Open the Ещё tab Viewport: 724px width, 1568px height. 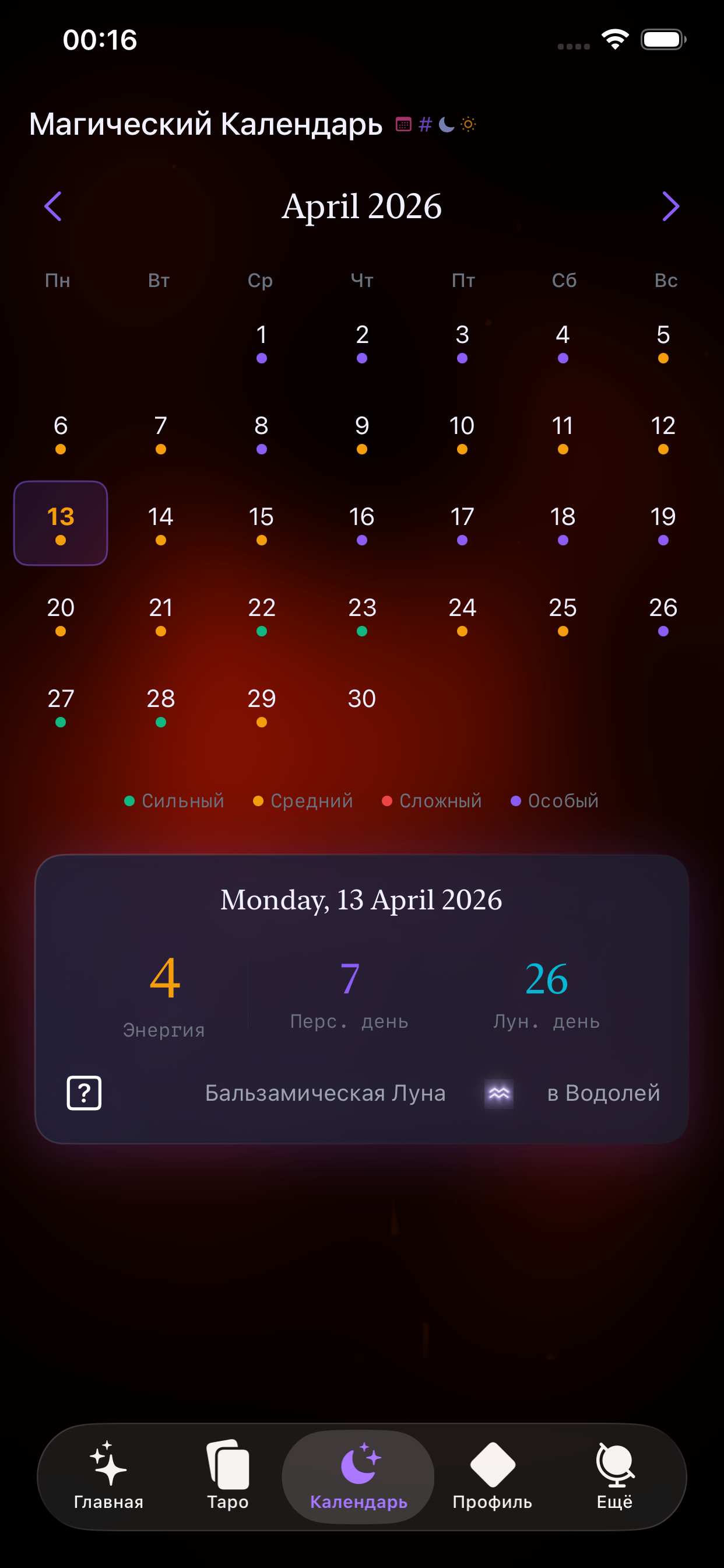(x=614, y=1475)
